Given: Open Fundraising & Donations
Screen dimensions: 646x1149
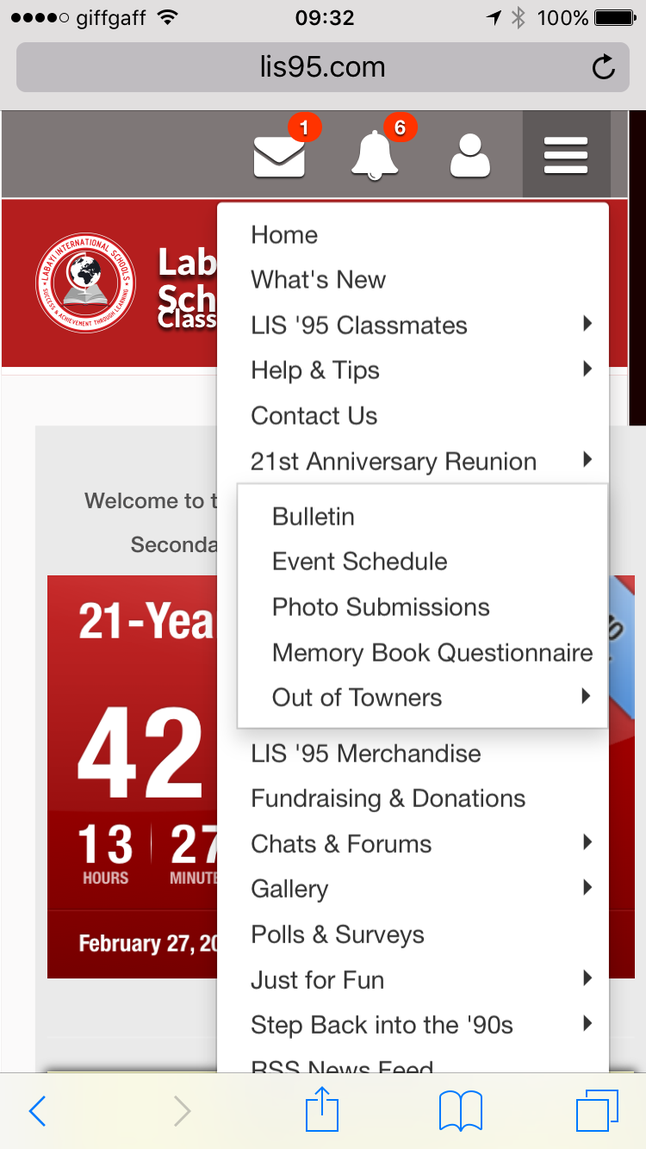Looking at the screenshot, I should click(x=388, y=799).
